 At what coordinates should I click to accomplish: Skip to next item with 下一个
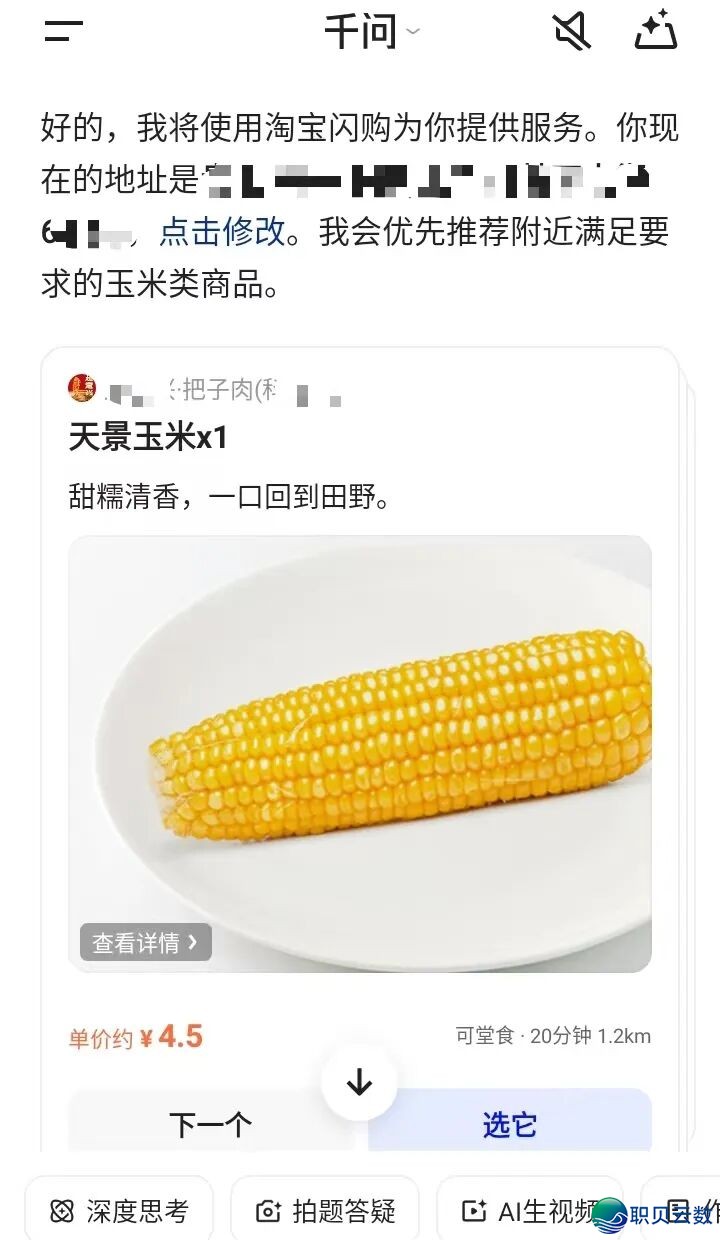pos(211,1124)
